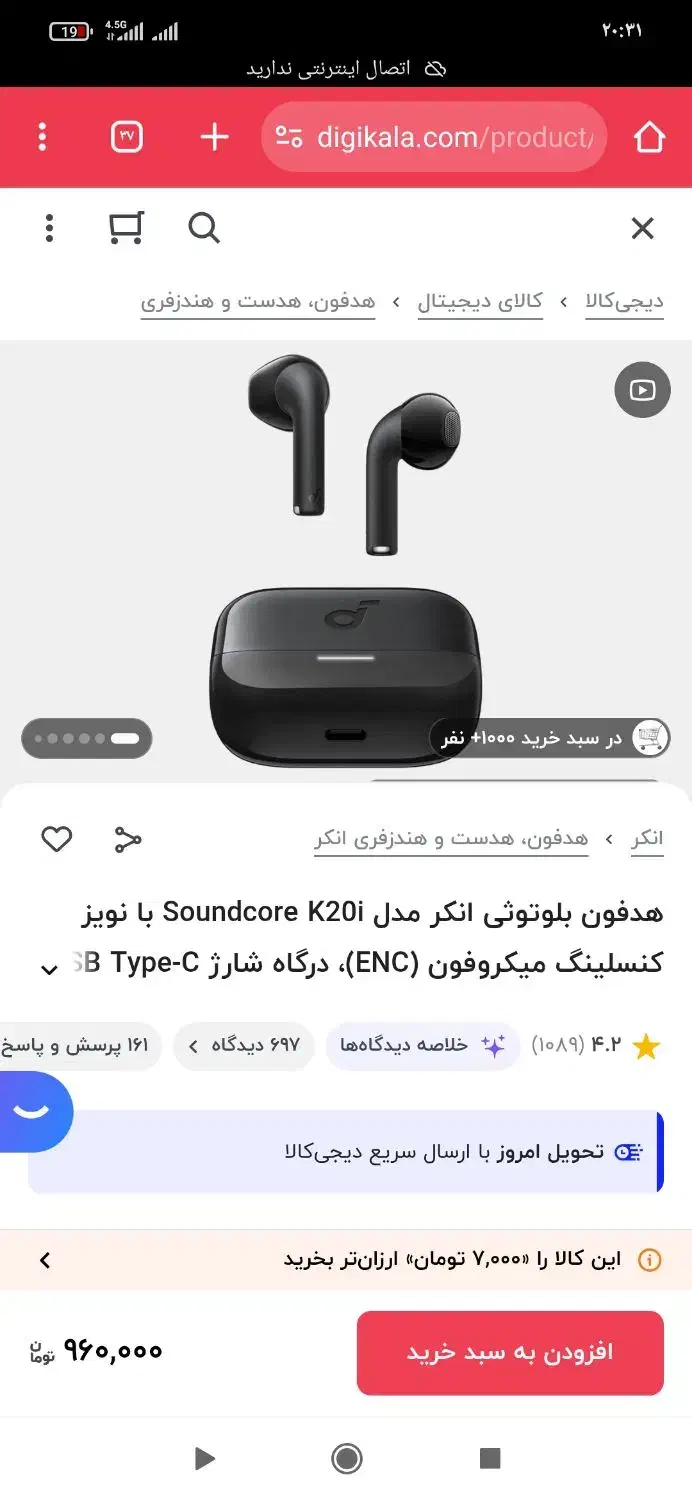The image size is (692, 1500).
Task: Open the product page options menu
Action: [x=49, y=229]
